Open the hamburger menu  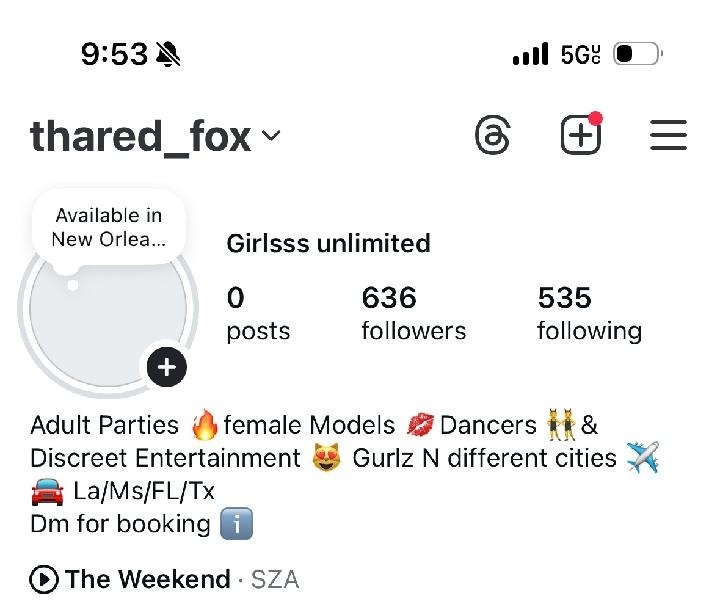[668, 136]
